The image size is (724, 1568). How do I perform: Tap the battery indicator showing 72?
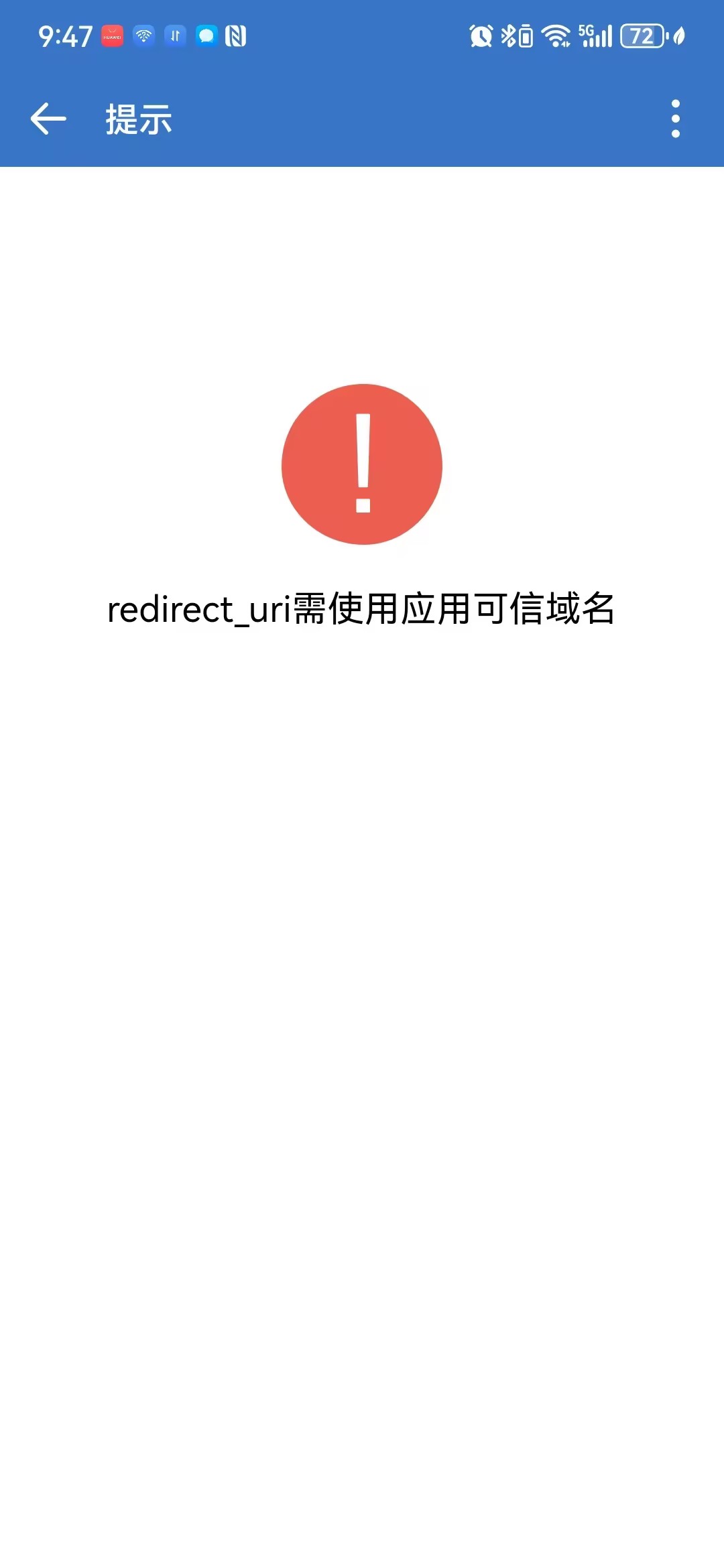click(x=640, y=37)
